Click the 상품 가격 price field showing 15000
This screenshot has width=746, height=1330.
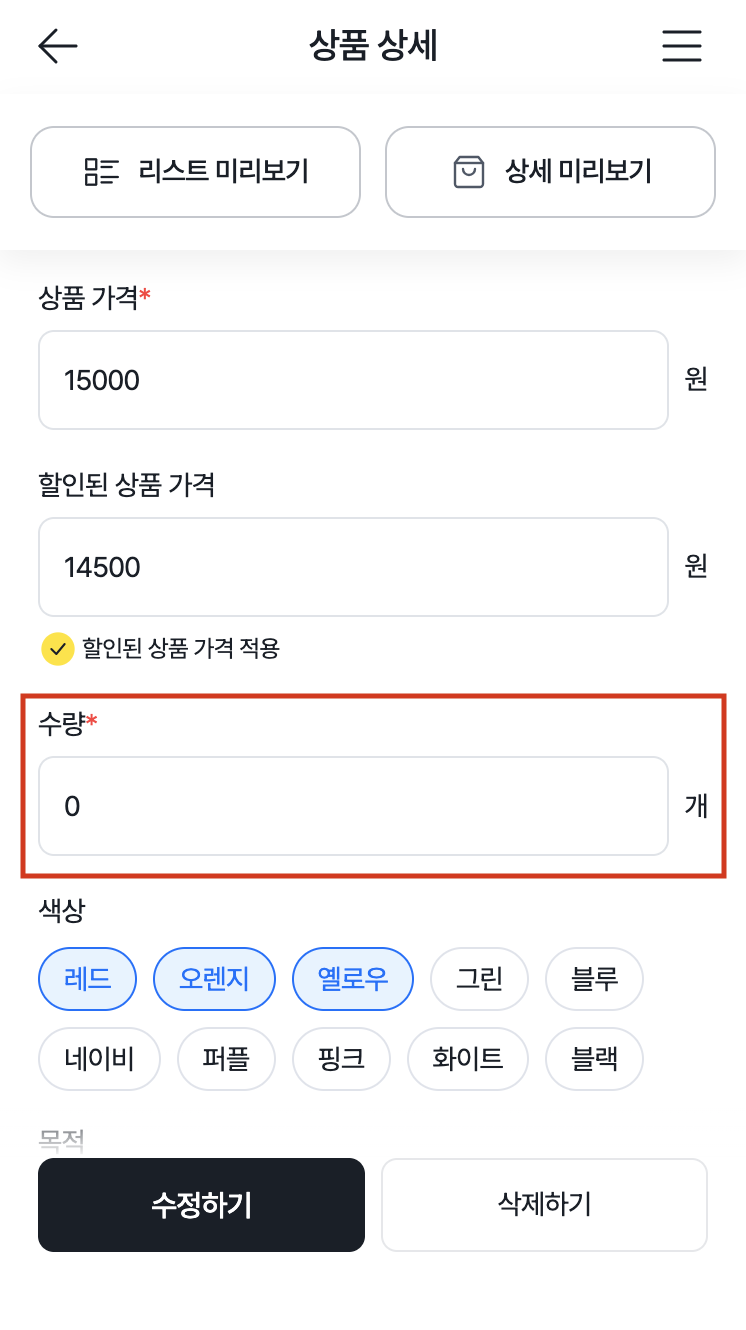point(353,380)
